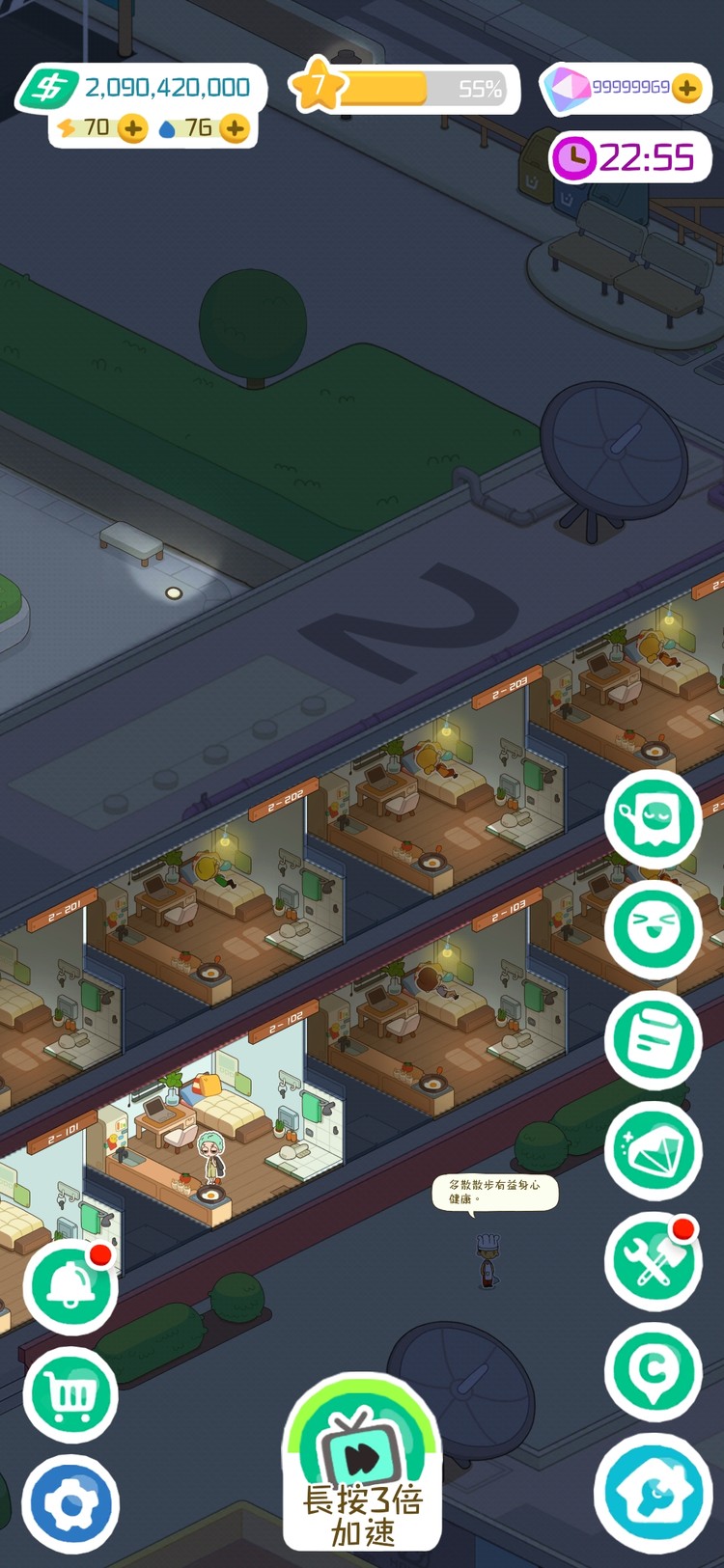This screenshot has width=724, height=1568.
Task: Add diamonds with the plus button
Action: (x=686, y=89)
